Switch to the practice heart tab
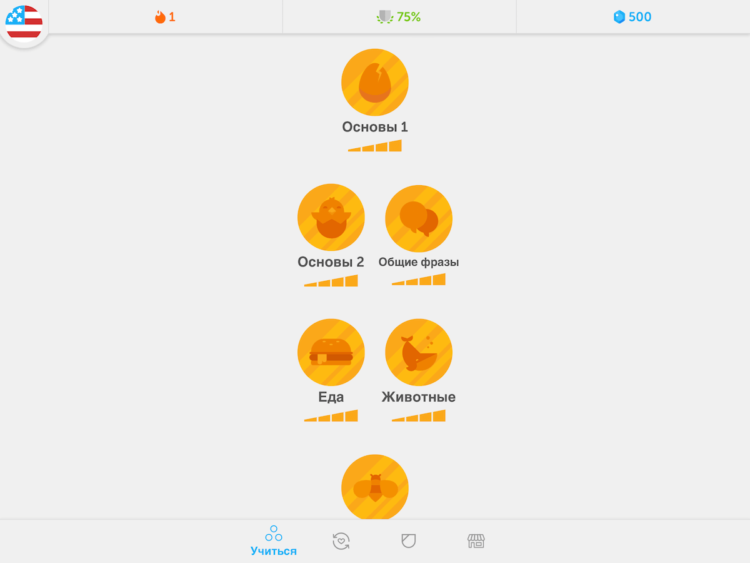The image size is (750, 563). click(x=341, y=541)
